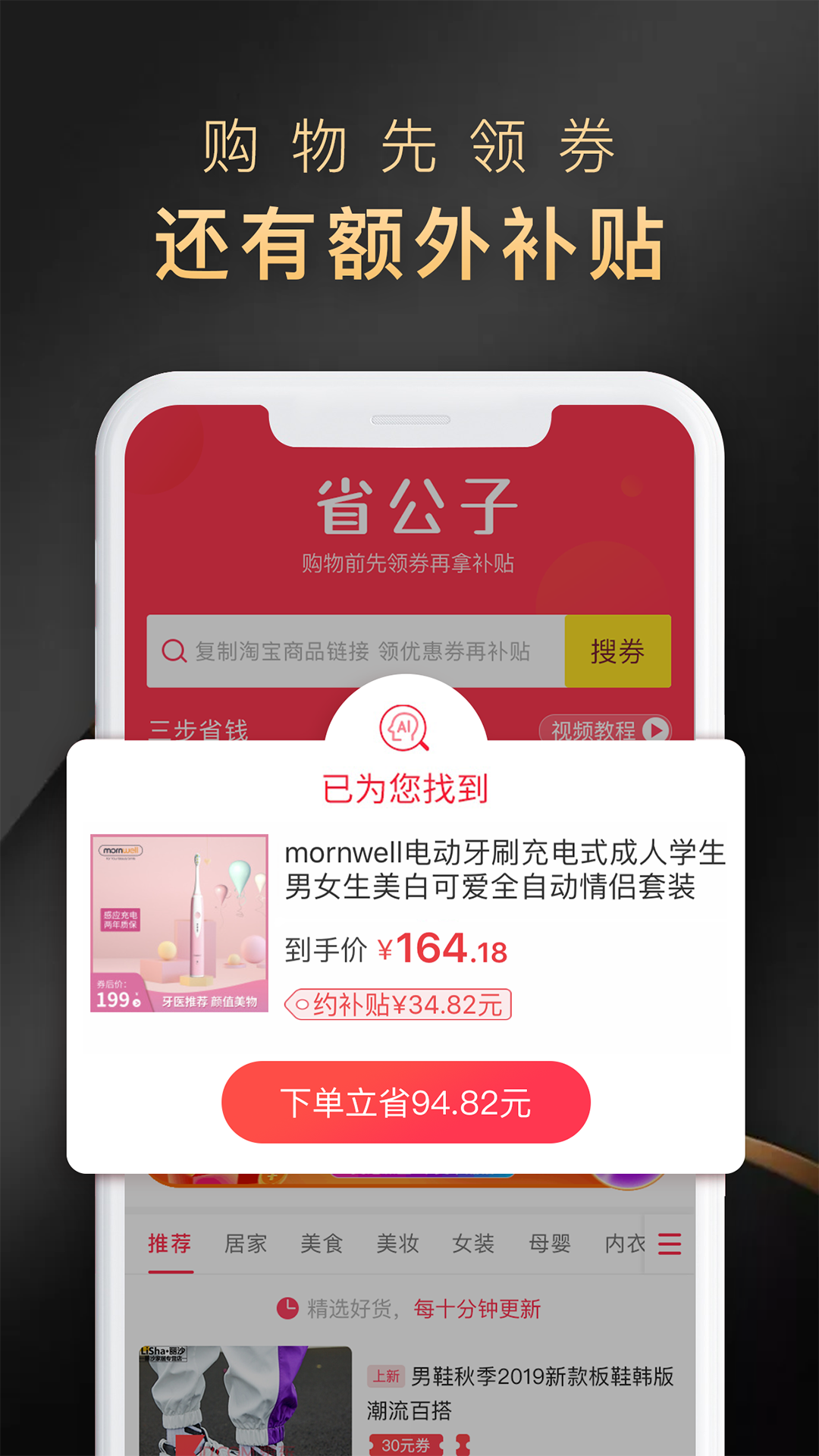Click the coupon tag showing 约补贴¥34.82元
This screenshot has width=819, height=1456.
coord(400,1003)
